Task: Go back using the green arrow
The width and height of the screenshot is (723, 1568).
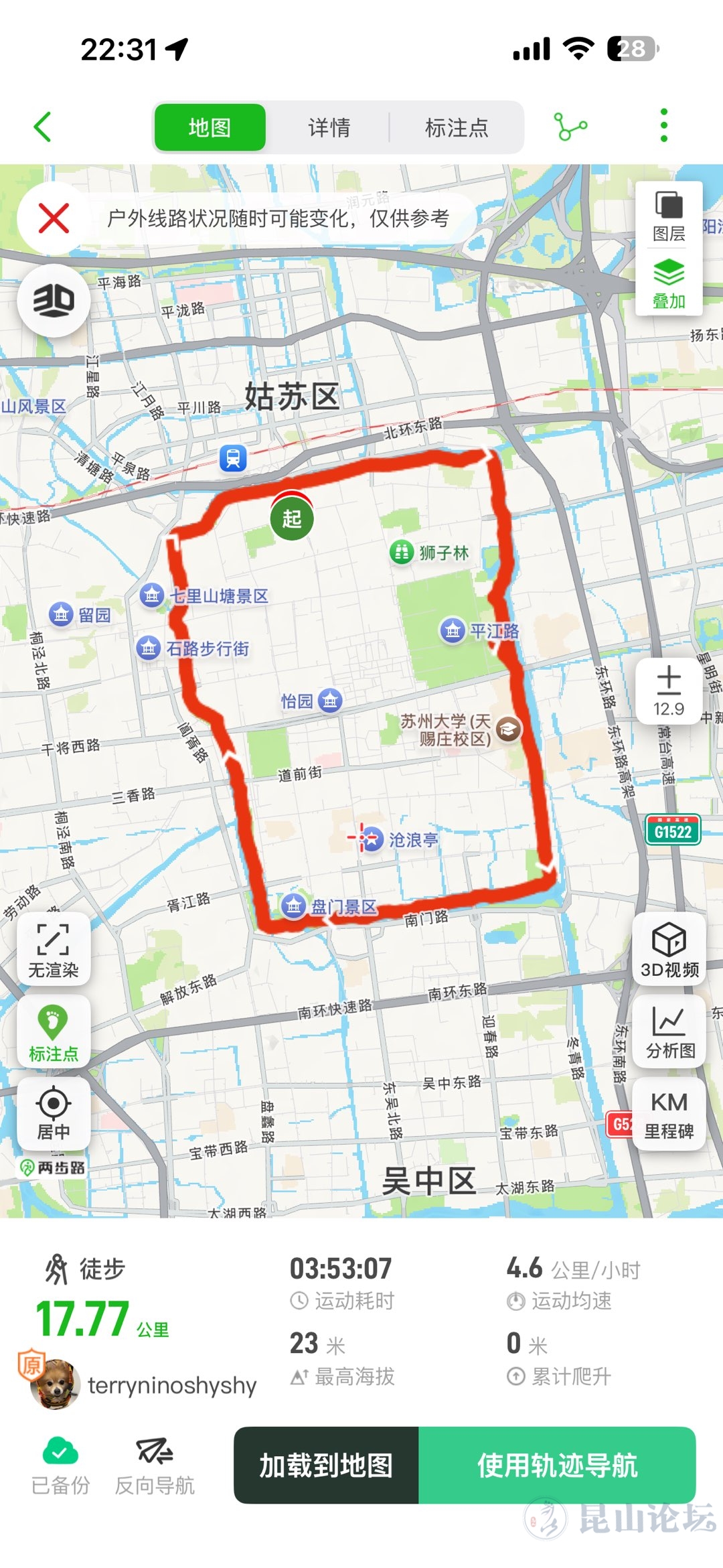Action: click(43, 127)
